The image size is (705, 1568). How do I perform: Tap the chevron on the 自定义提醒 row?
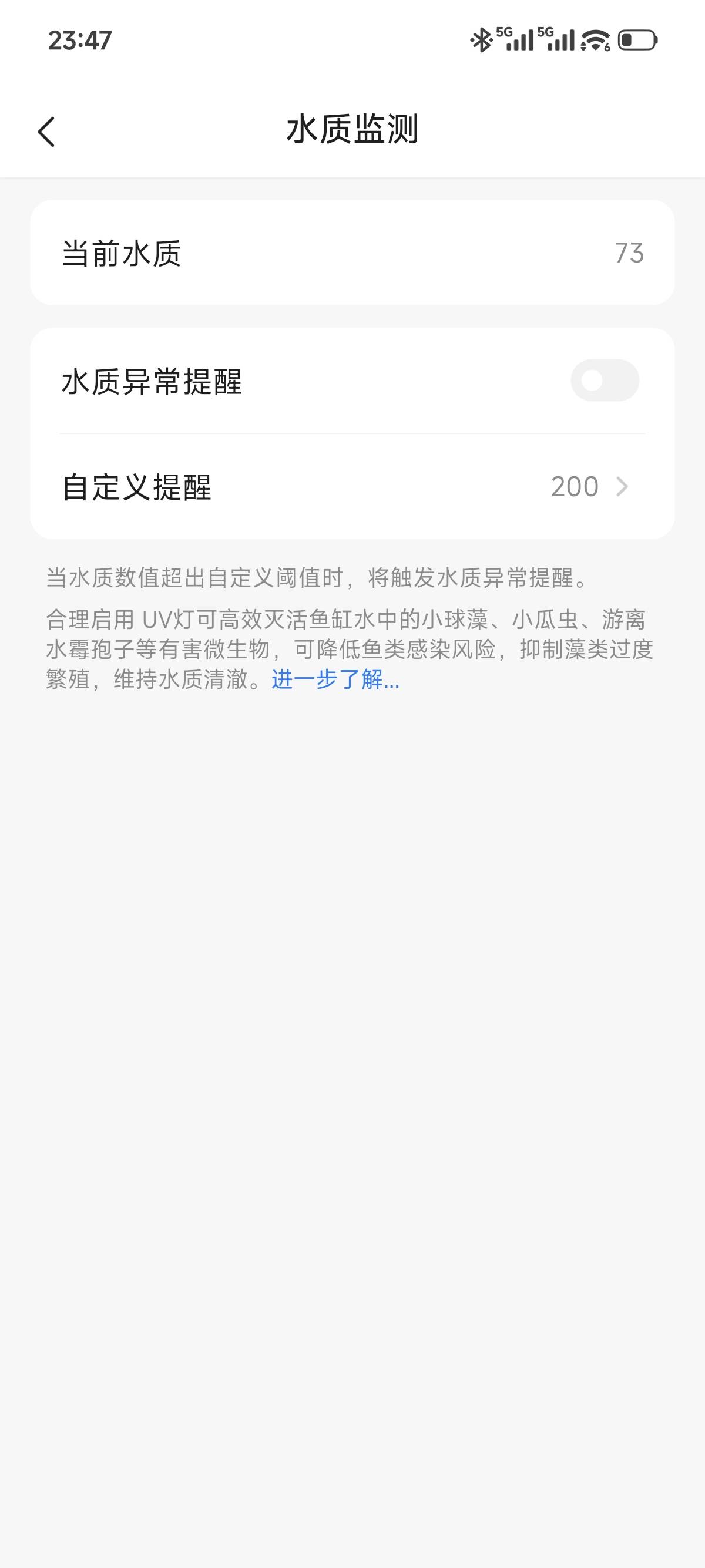(623, 486)
